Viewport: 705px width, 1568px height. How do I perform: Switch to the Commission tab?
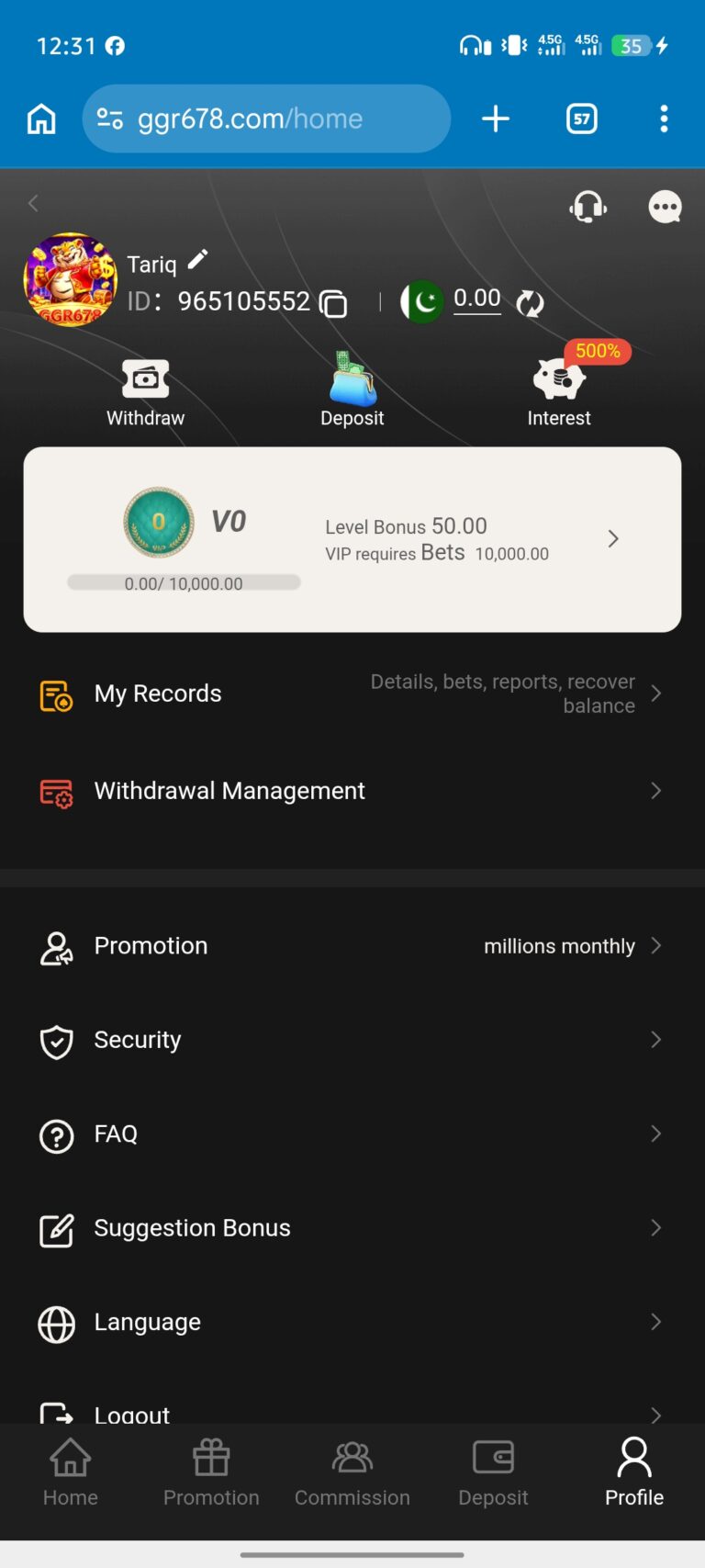(x=352, y=1472)
